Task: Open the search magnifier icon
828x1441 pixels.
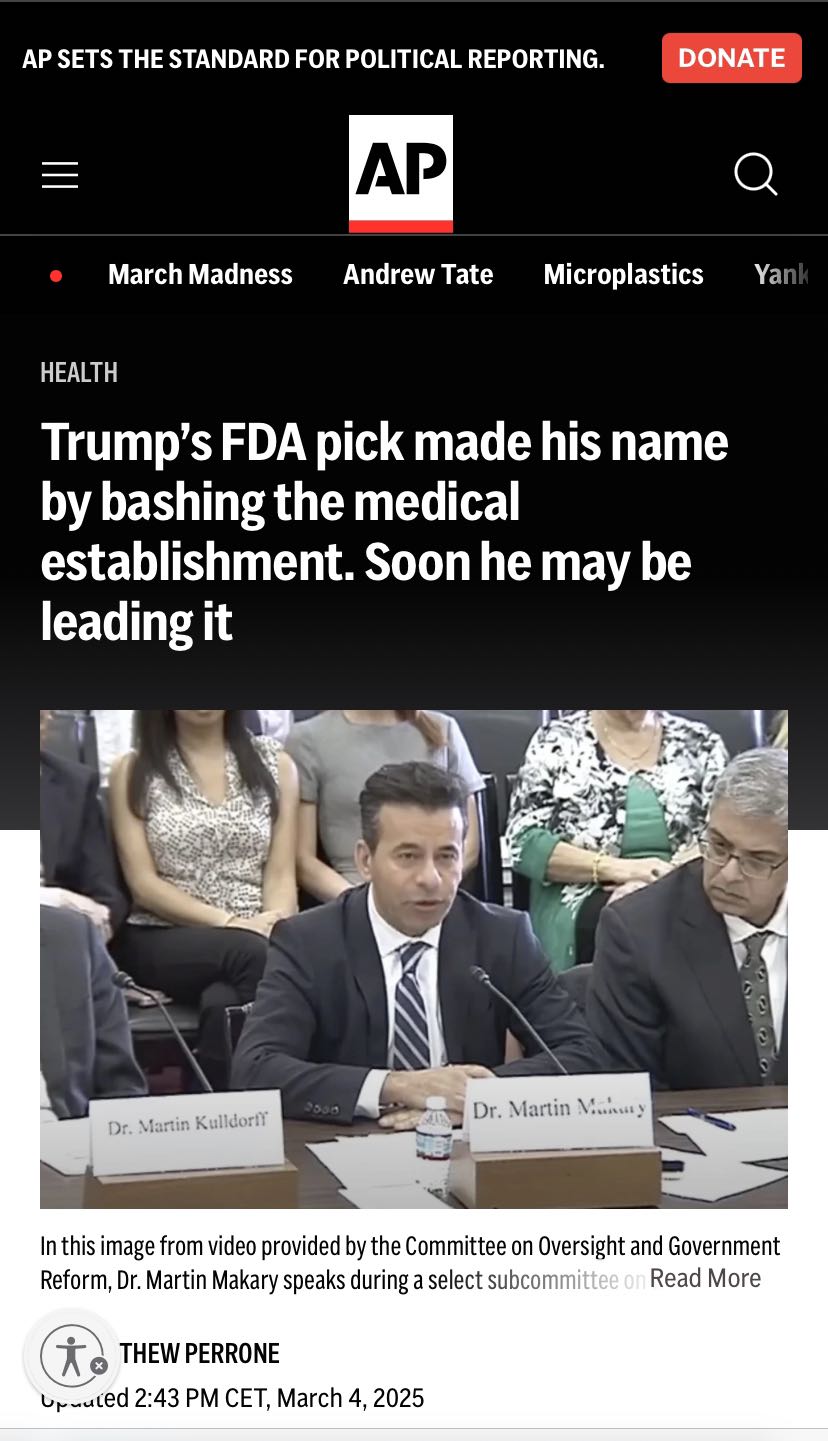Action: tap(755, 174)
